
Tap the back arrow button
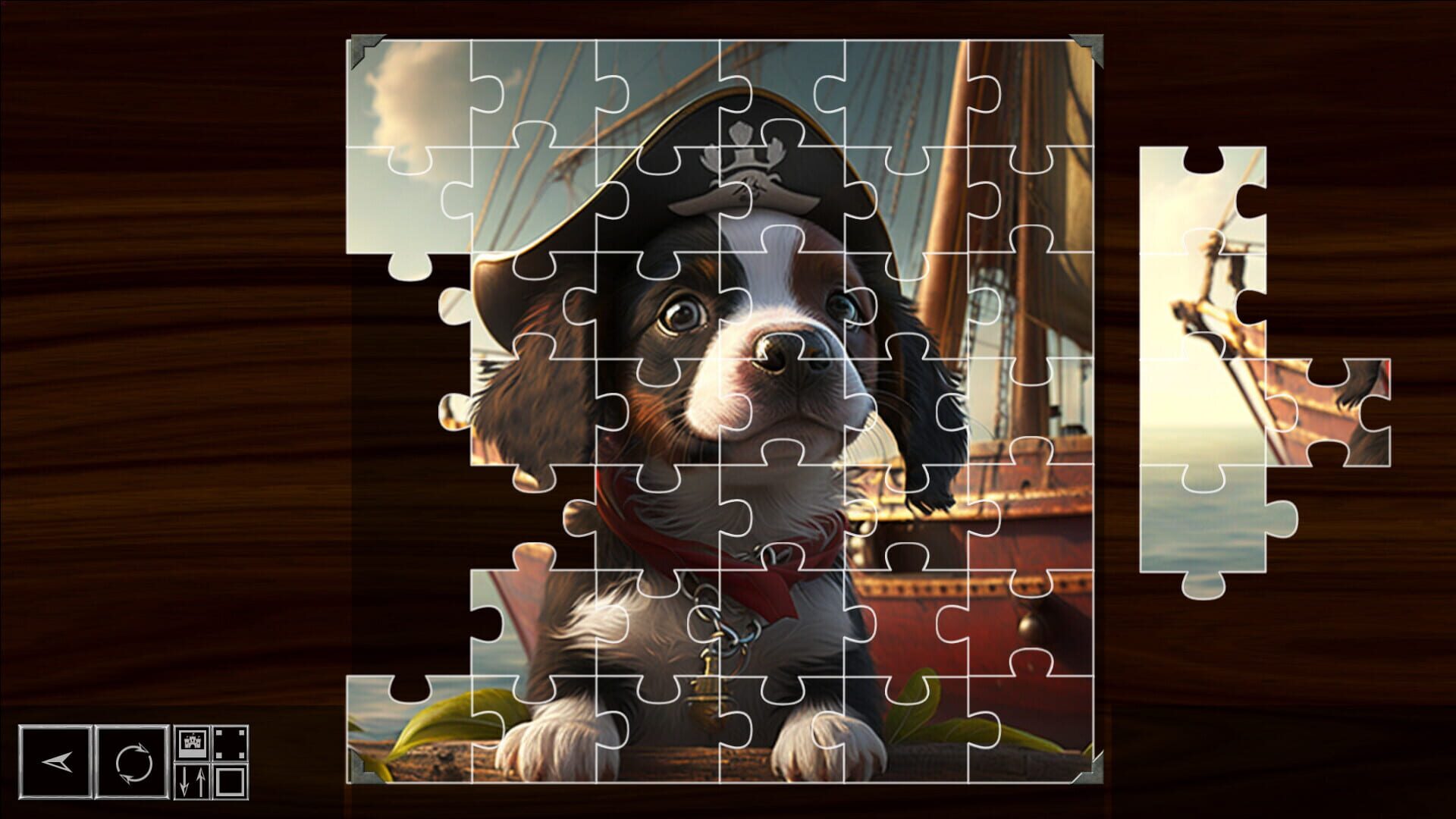[x=56, y=761]
